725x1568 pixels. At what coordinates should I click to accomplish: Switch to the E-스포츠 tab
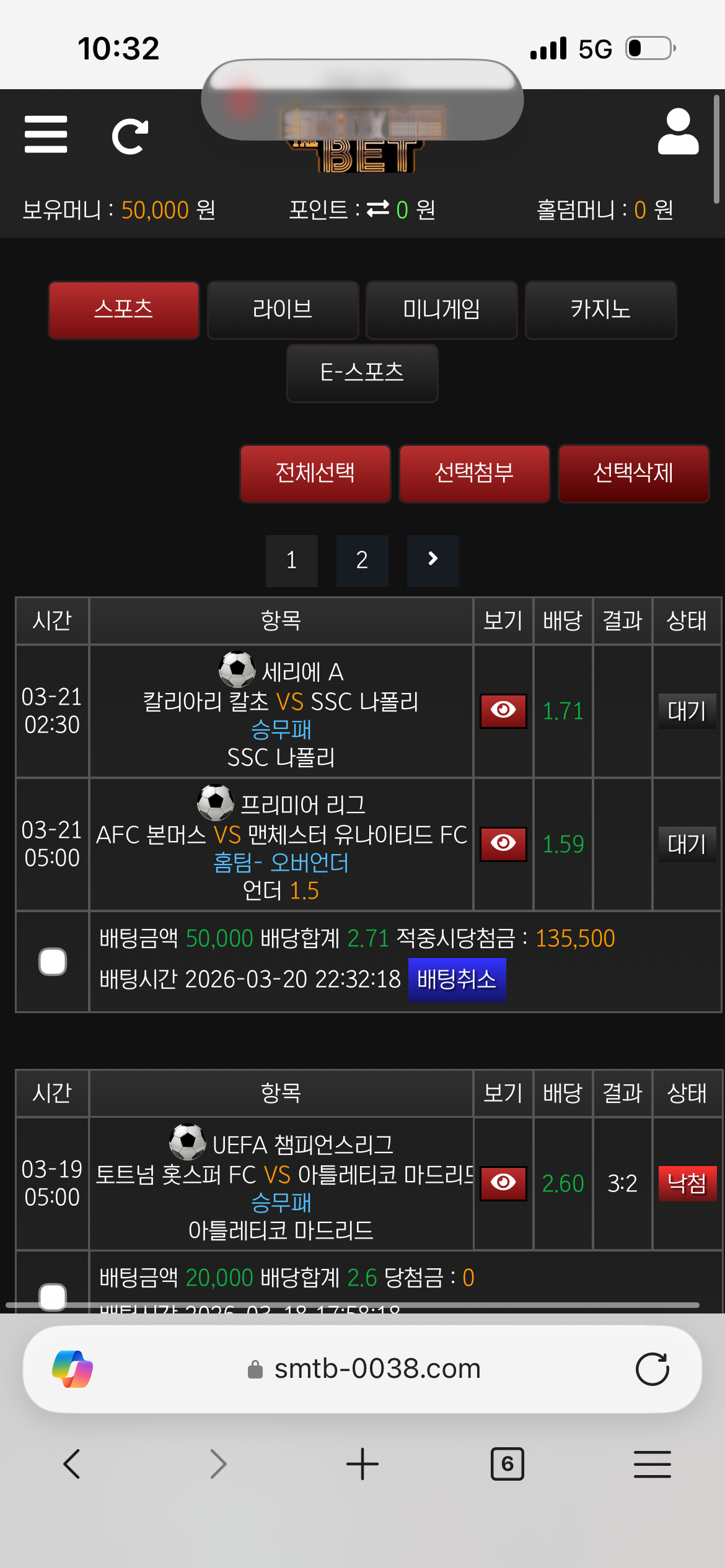click(362, 373)
